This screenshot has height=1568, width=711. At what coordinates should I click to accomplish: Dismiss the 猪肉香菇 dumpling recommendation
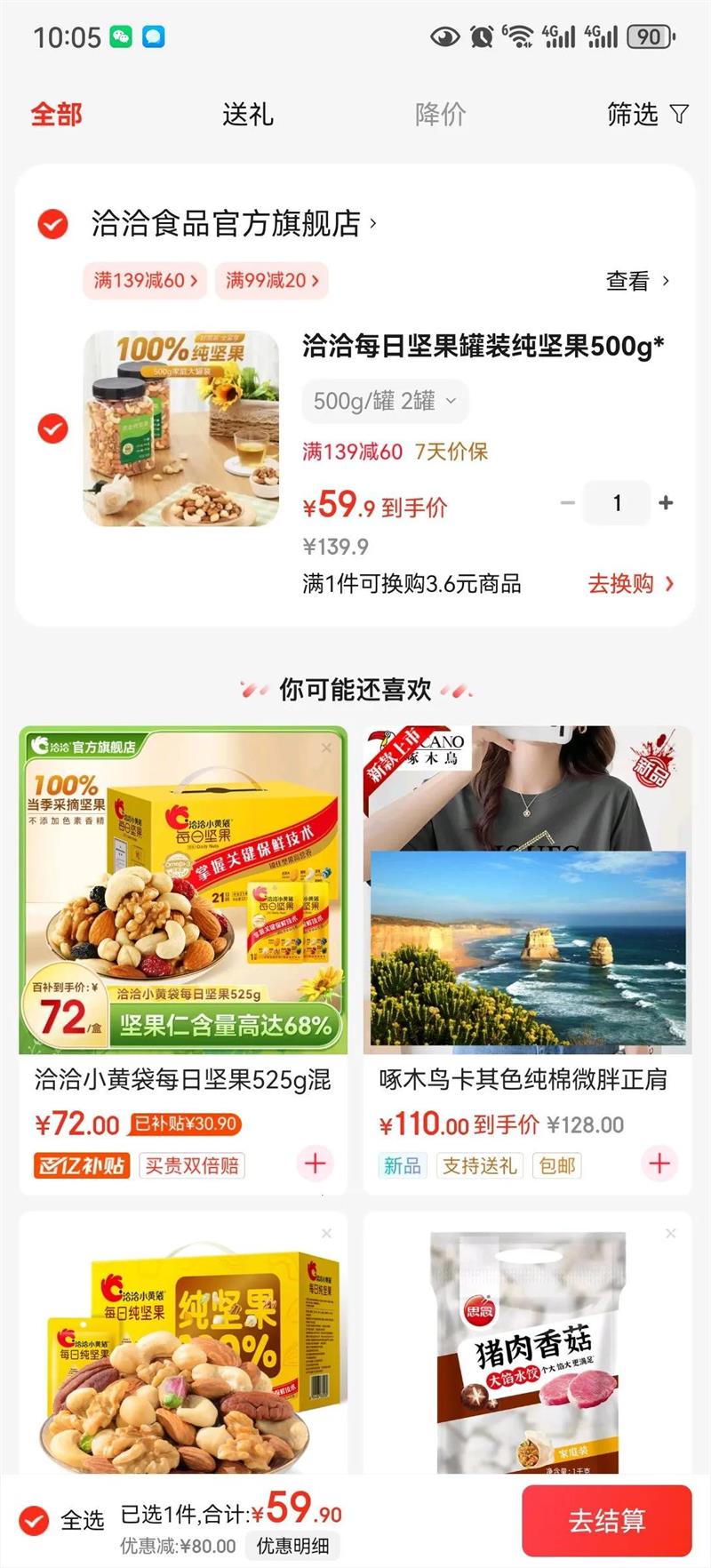[x=671, y=1233]
